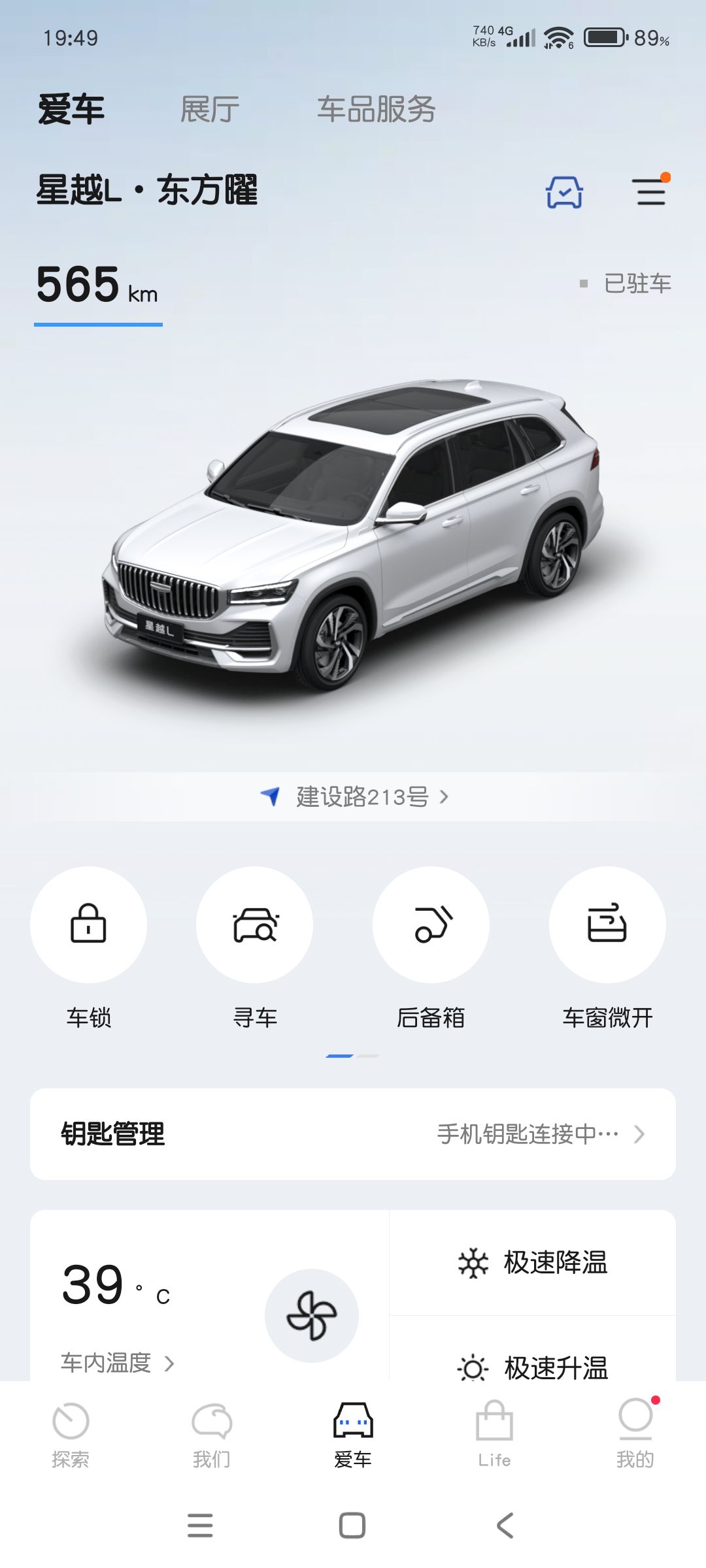Go to the 探索 bottom tab
This screenshot has width=706, height=1568.
coord(71,1435)
